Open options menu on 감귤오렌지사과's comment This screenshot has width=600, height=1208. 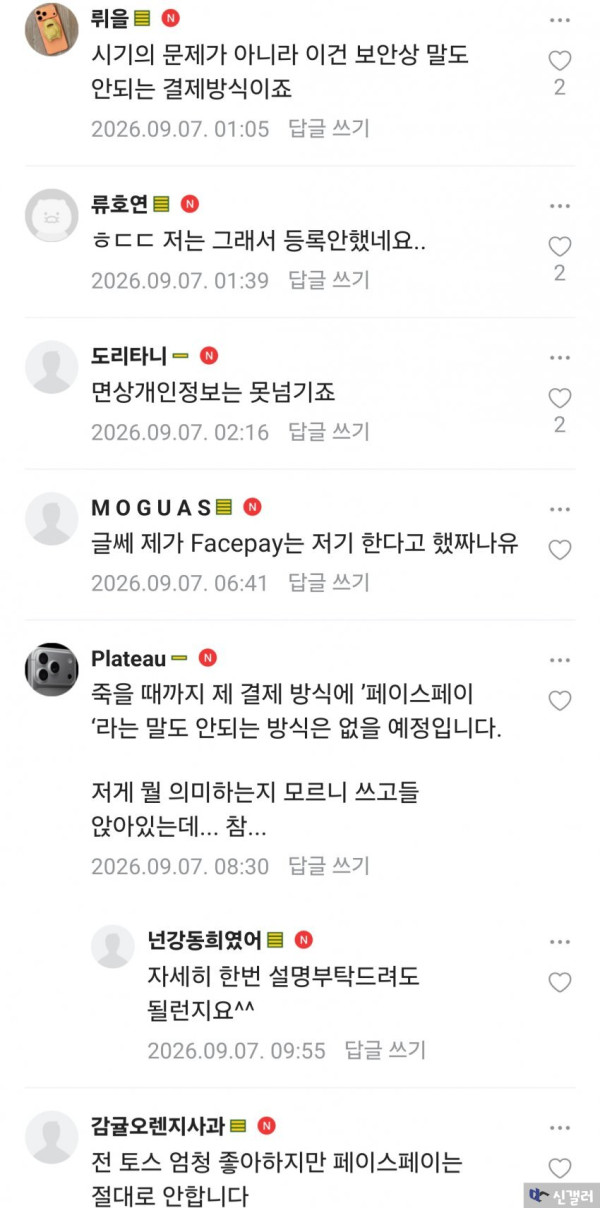560,1126
